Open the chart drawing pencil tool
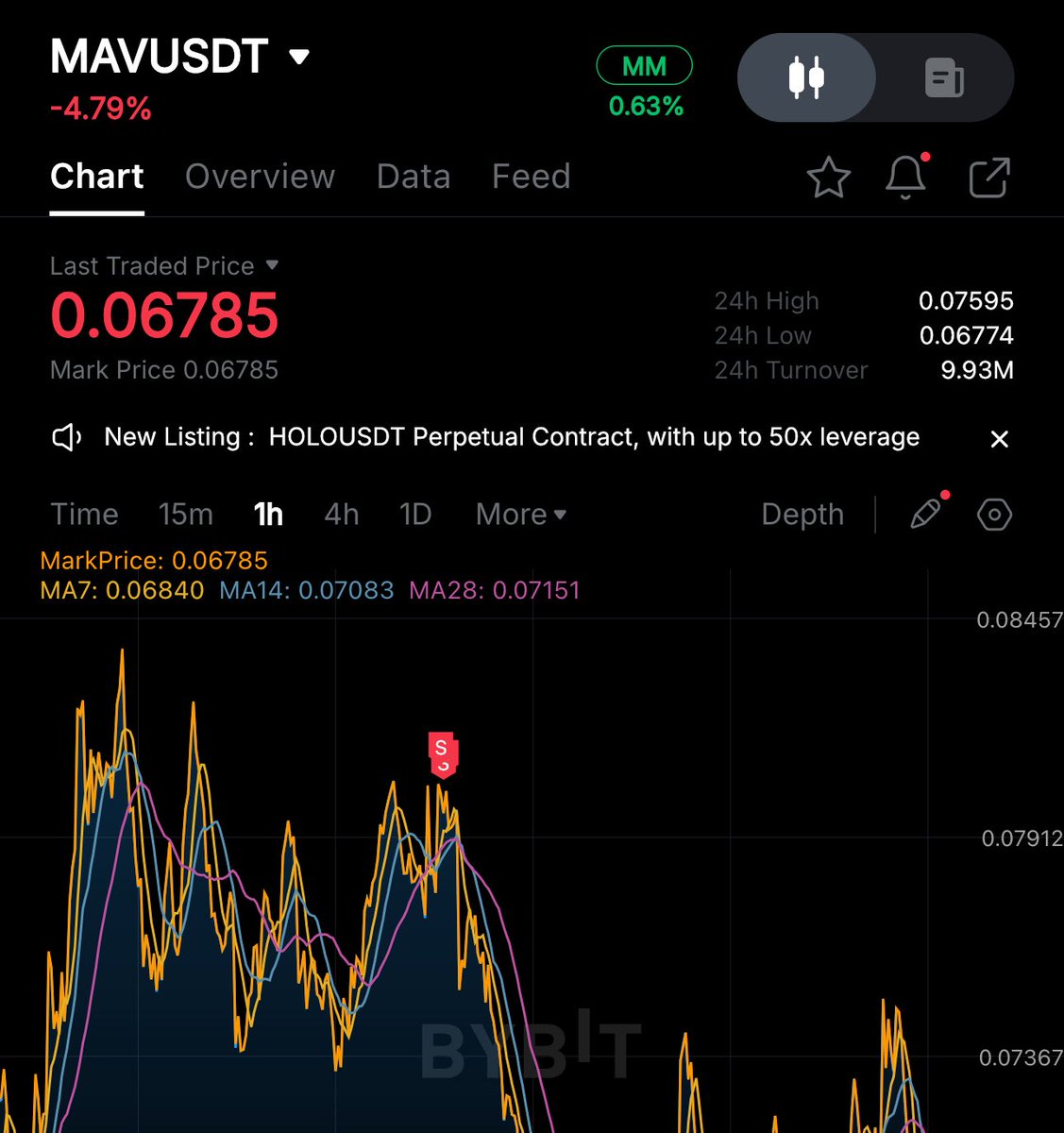 [925, 514]
